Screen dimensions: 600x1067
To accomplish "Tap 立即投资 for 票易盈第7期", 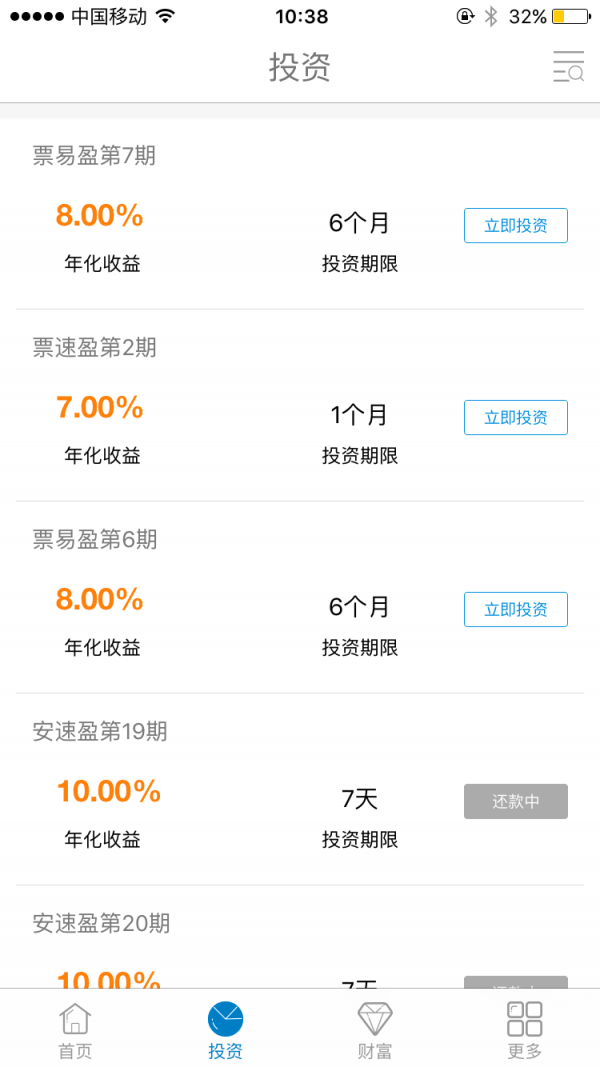I will click(516, 225).
